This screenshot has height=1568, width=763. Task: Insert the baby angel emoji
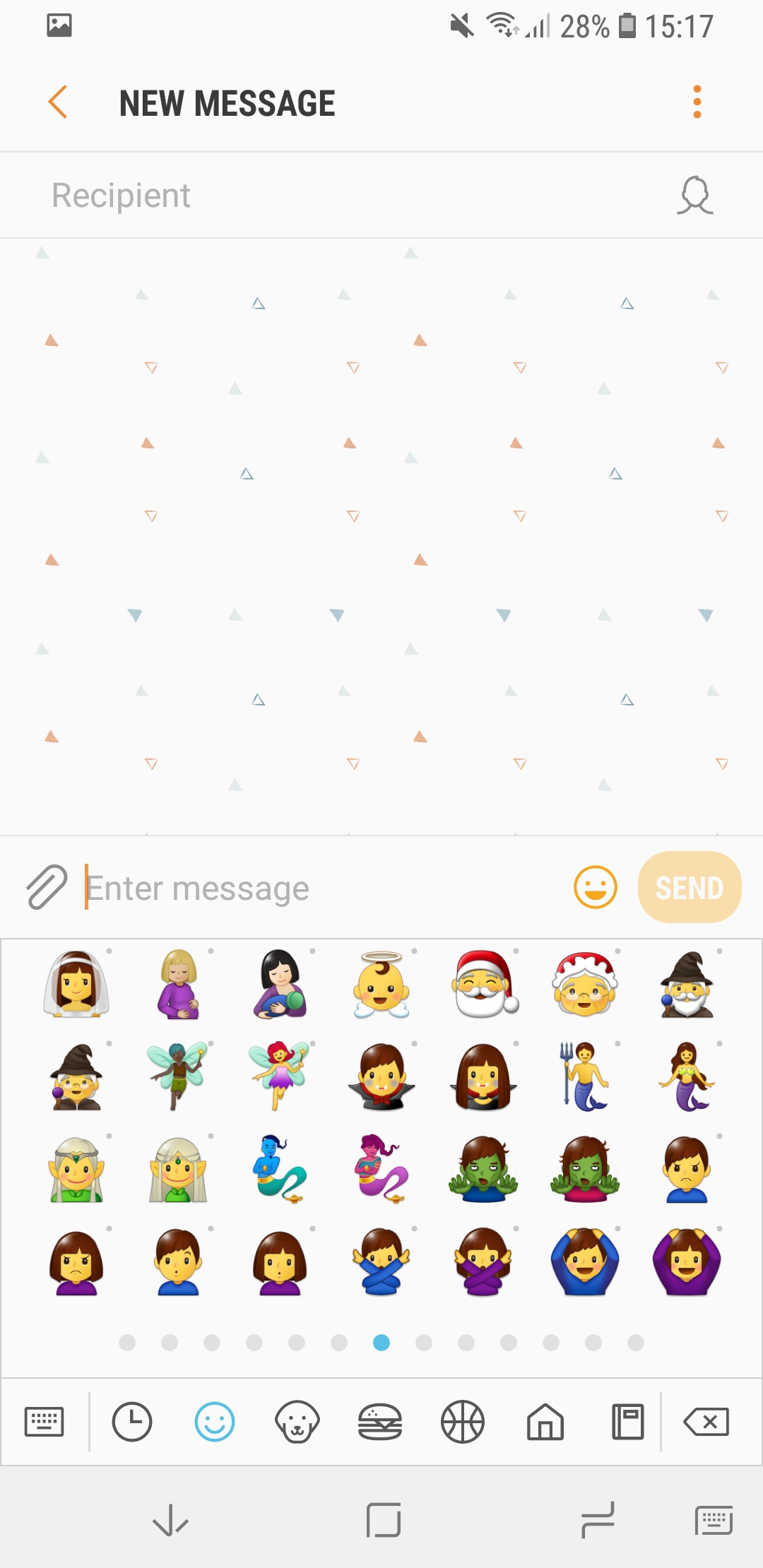(x=381, y=985)
